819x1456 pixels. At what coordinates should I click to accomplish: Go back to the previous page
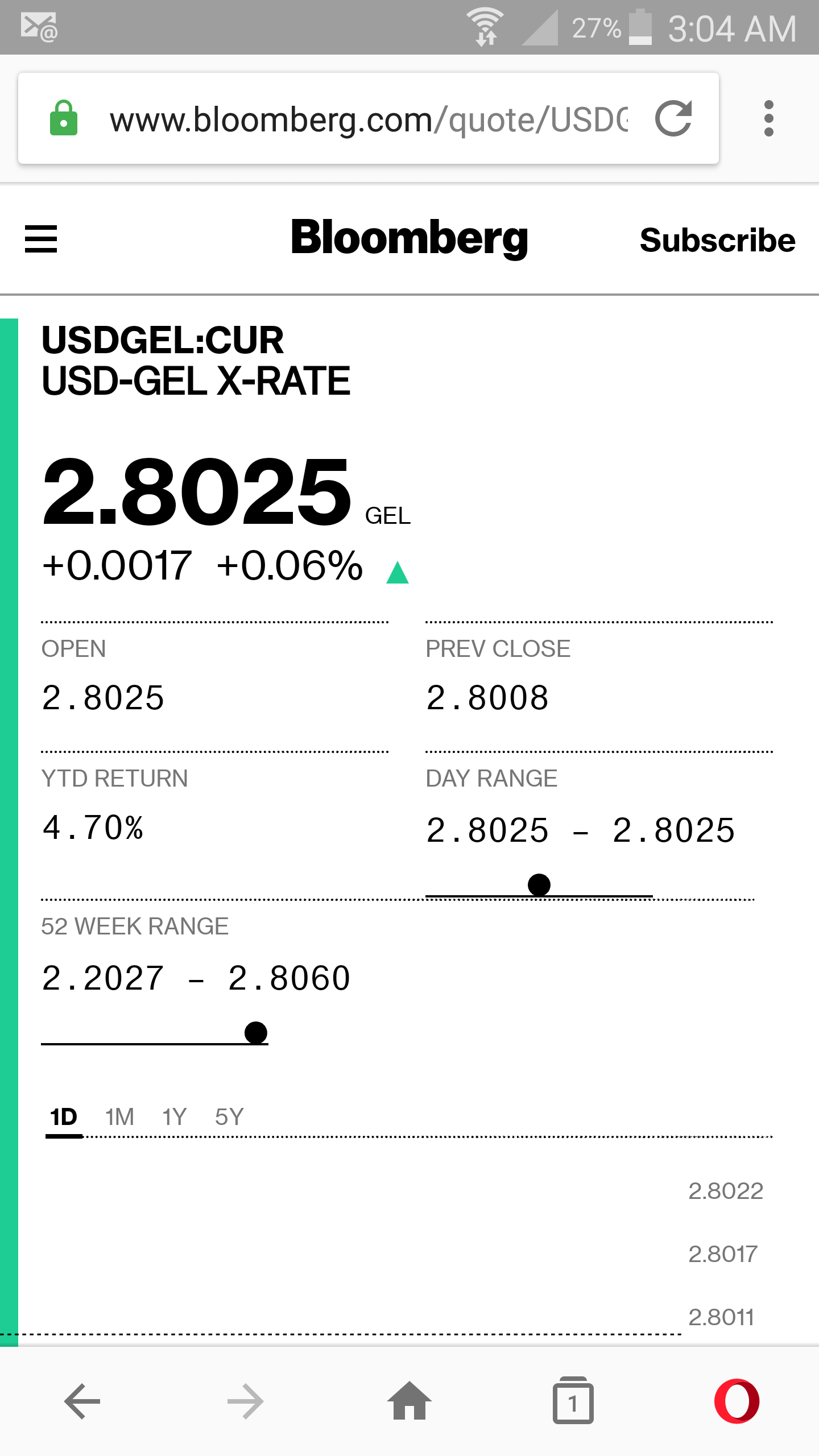pyautogui.click(x=82, y=1401)
